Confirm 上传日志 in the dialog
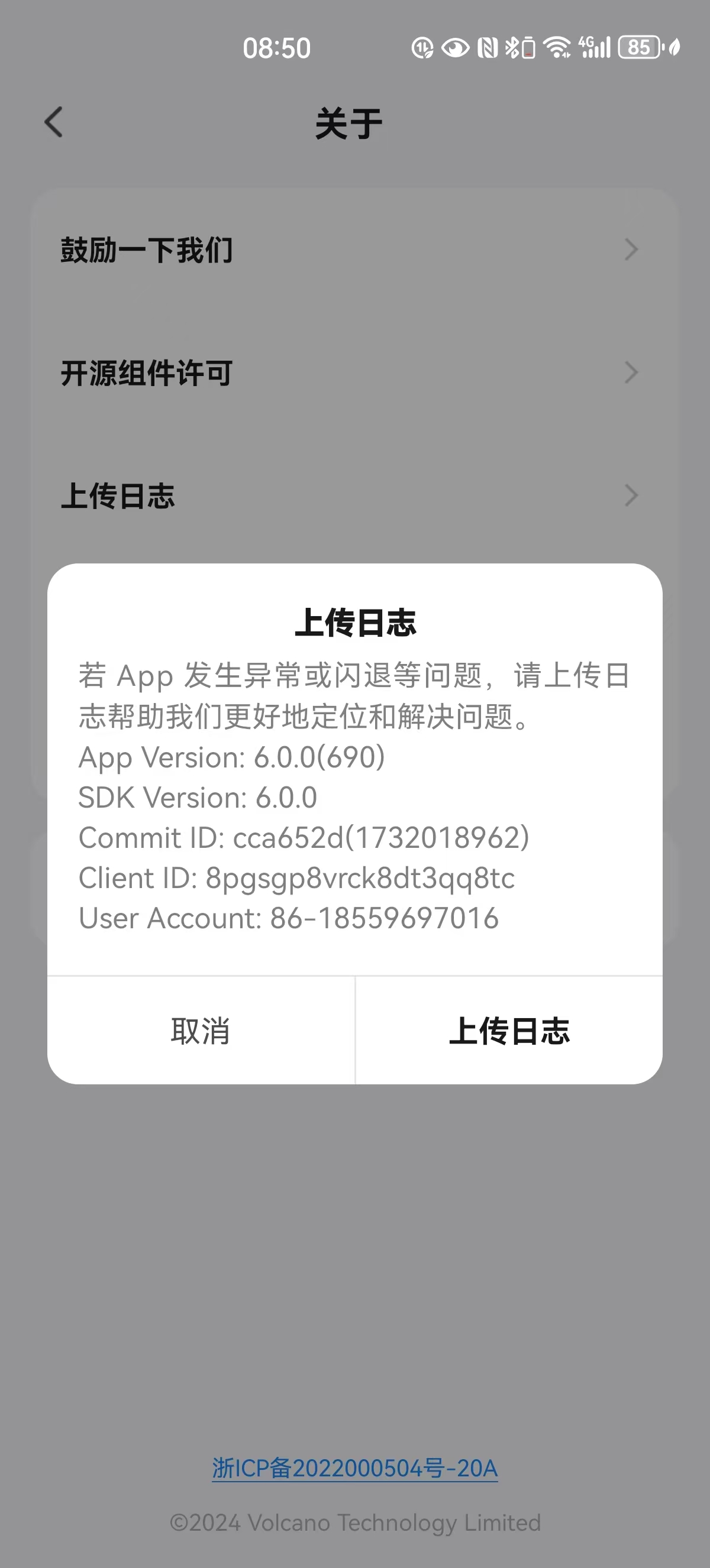The width and height of the screenshot is (710, 1568). click(509, 1031)
